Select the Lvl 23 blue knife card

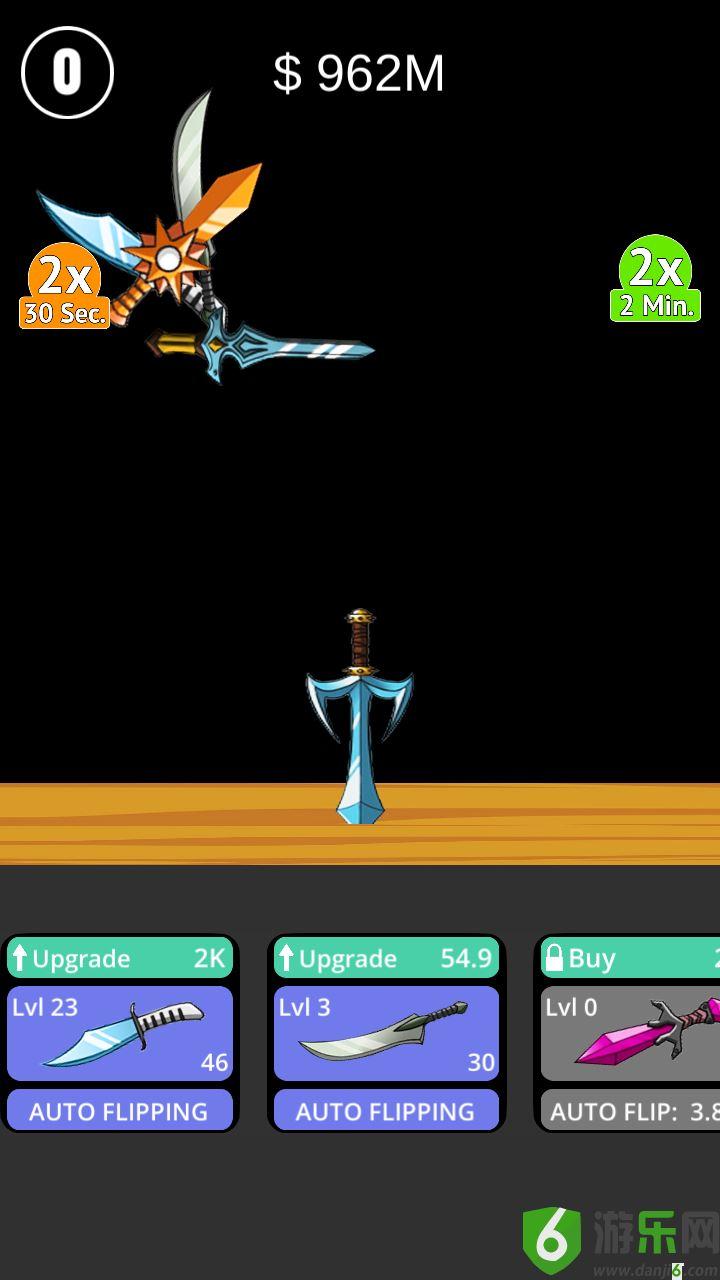point(120,1034)
